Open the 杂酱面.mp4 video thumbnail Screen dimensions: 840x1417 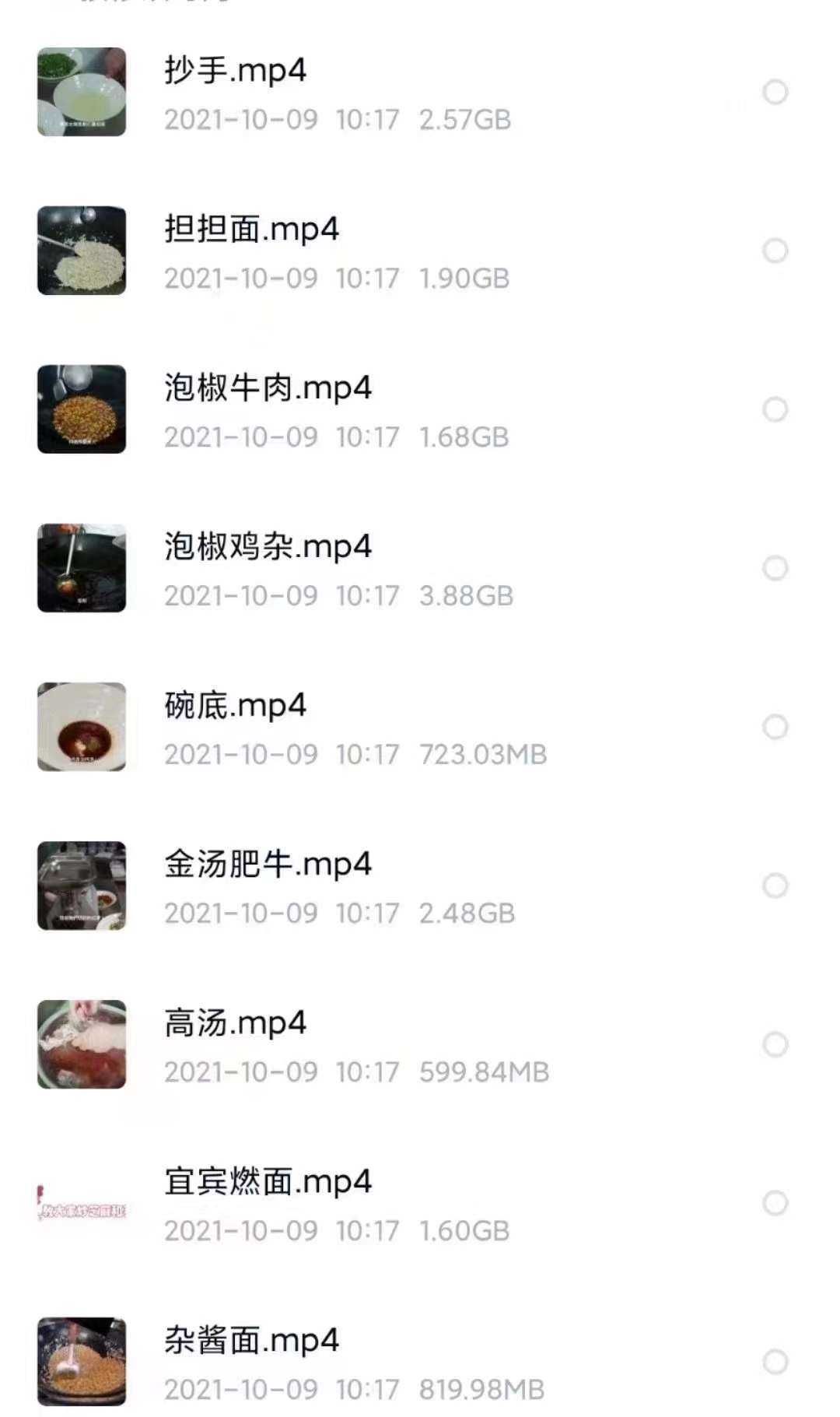[x=82, y=1360]
